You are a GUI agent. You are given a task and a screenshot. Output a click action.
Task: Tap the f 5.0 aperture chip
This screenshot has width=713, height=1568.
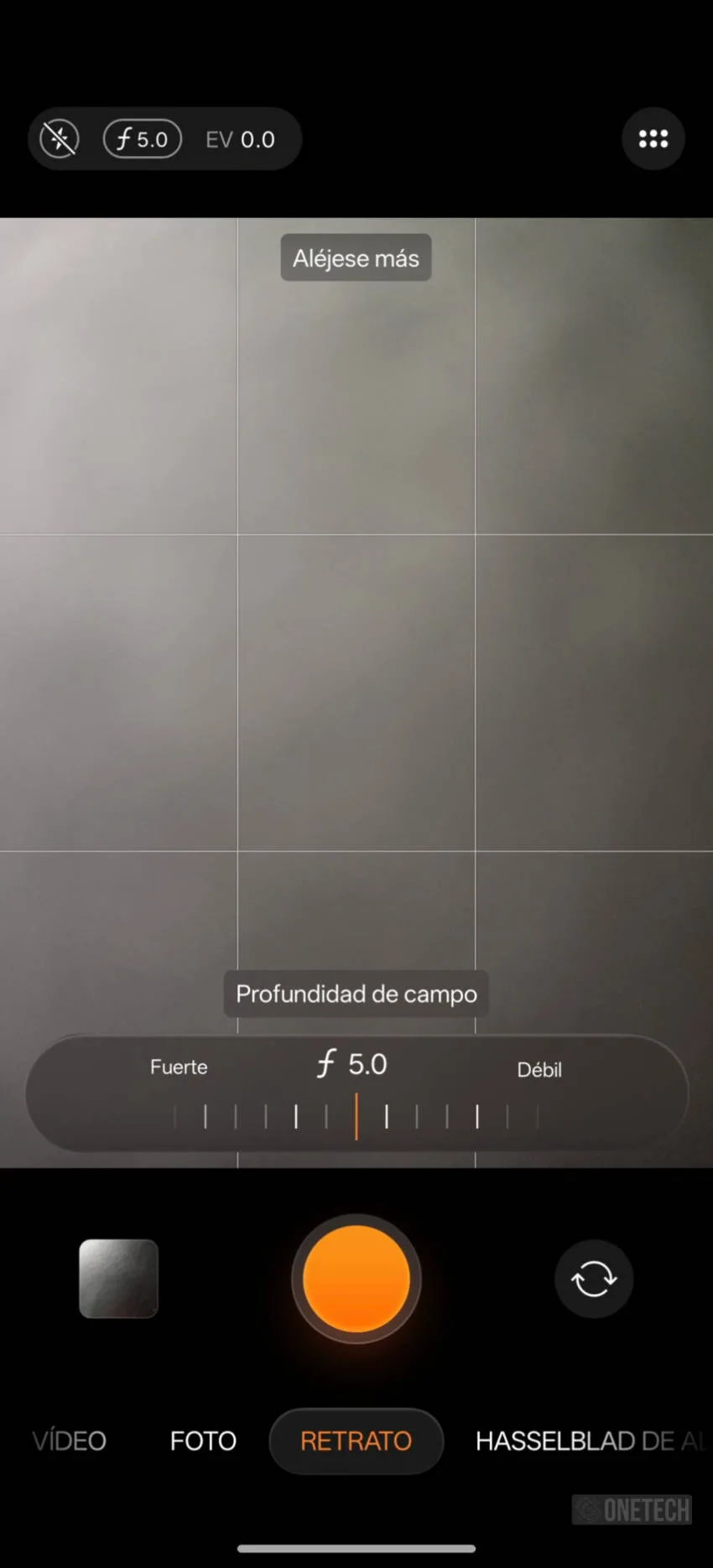(143, 139)
